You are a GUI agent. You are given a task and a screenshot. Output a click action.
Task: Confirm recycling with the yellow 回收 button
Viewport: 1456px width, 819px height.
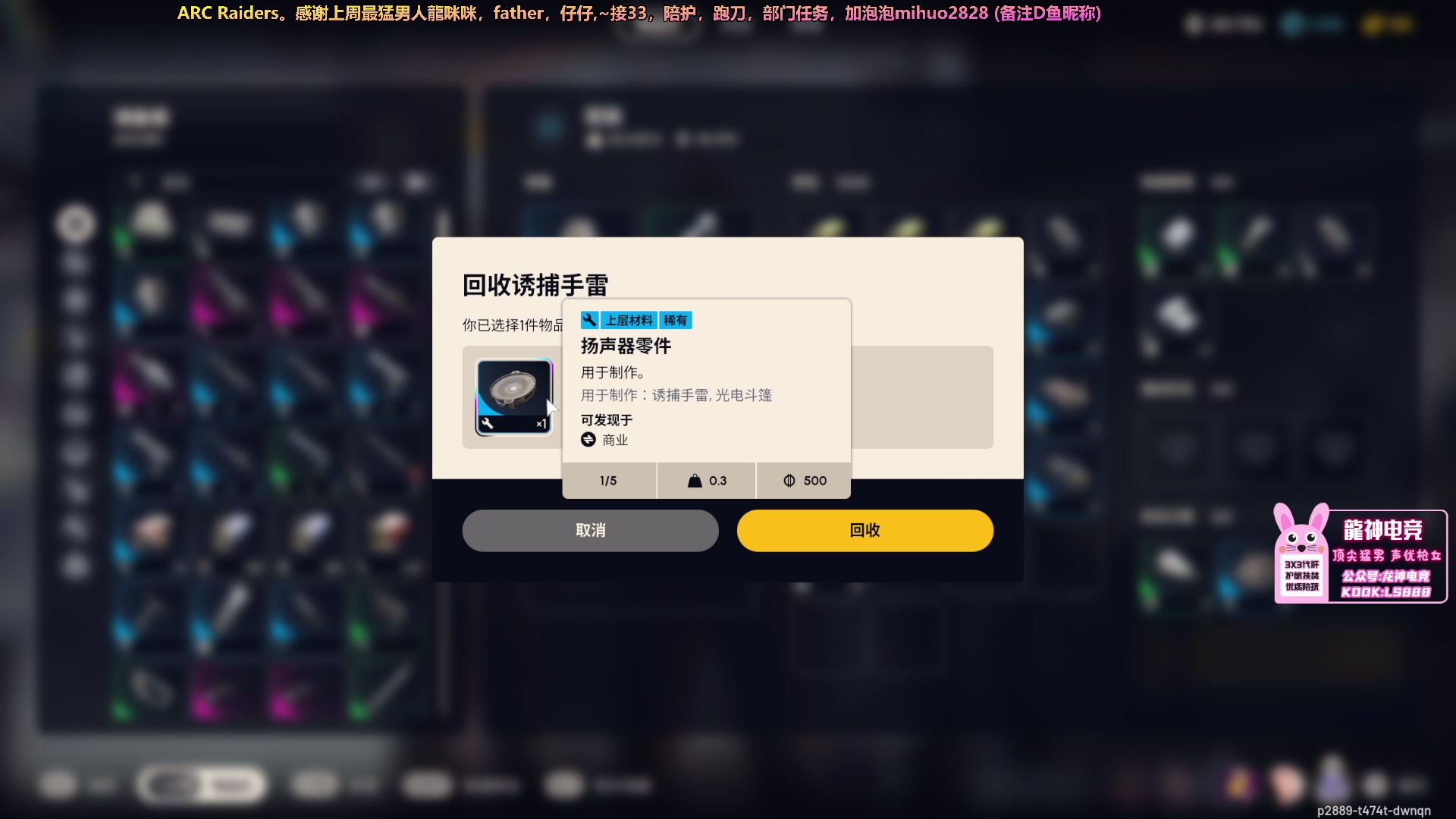pyautogui.click(x=864, y=530)
